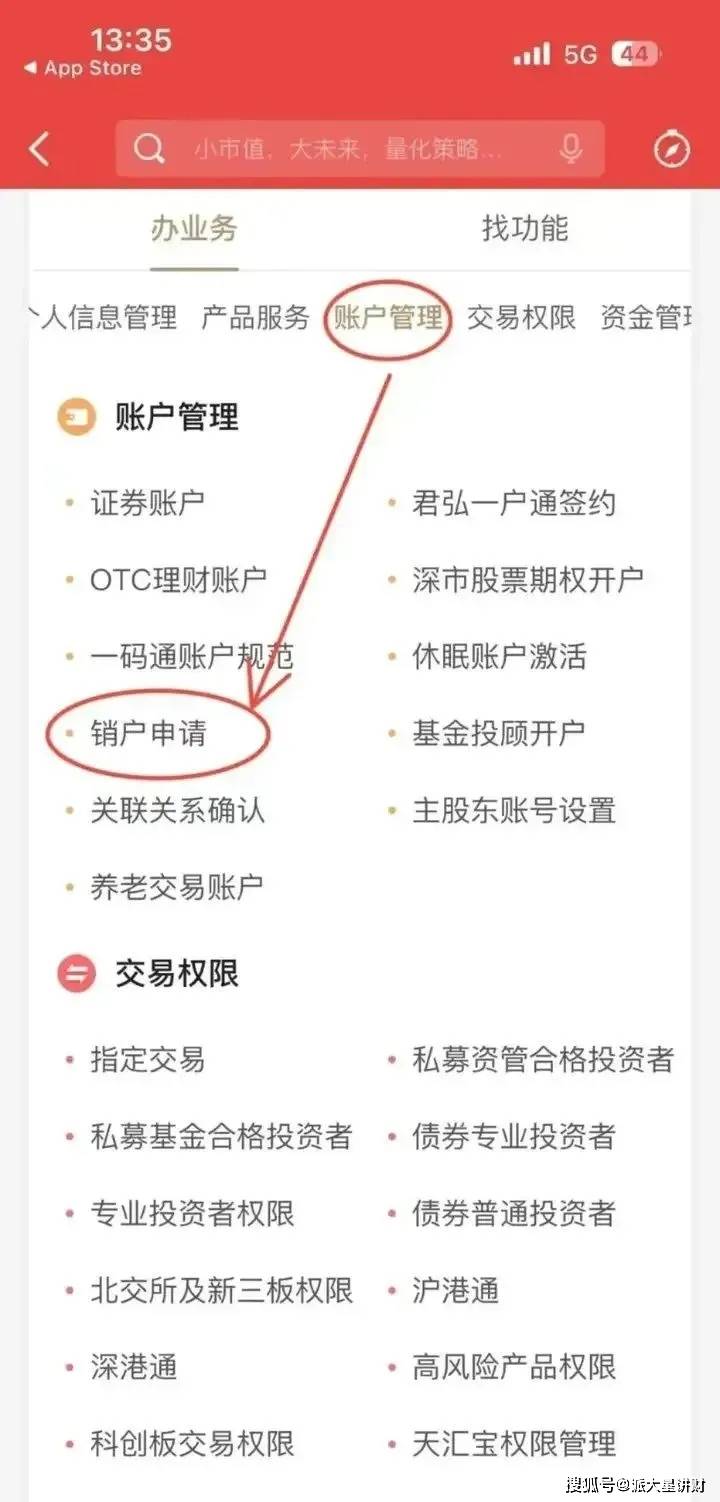Open 君弘一户通签约
This screenshot has height=1502, width=720.
514,502
